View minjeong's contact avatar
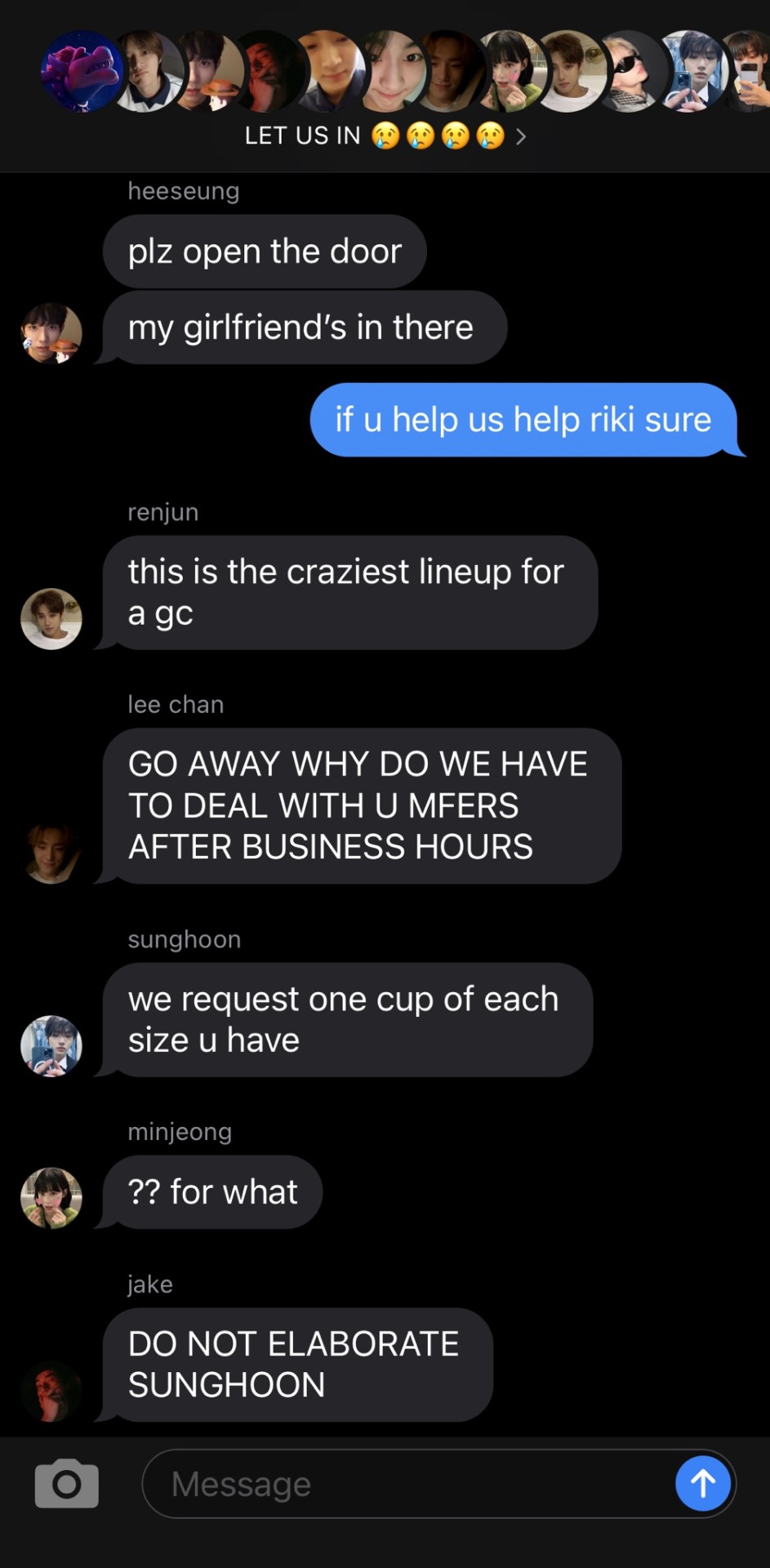This screenshot has width=770, height=1568. click(x=51, y=1198)
